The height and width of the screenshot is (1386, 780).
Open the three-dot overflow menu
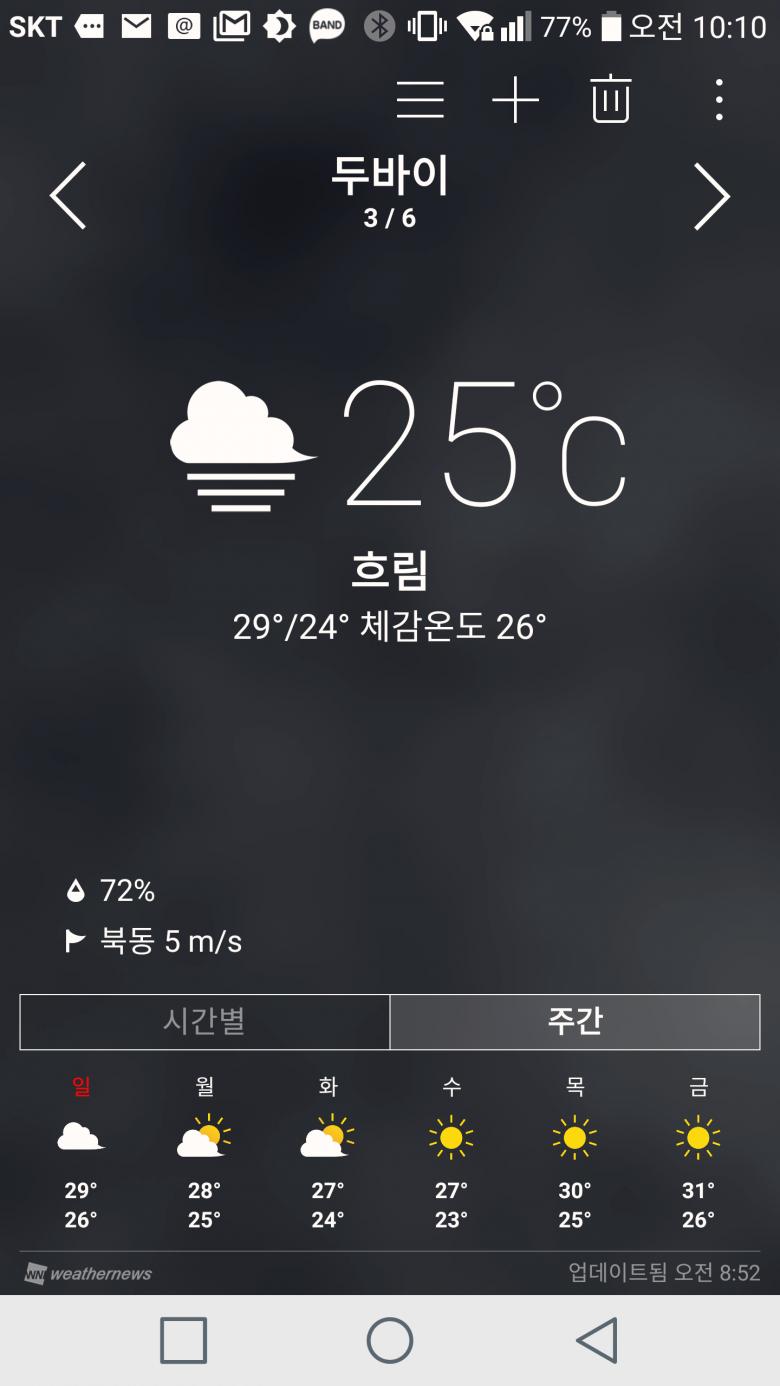click(718, 100)
